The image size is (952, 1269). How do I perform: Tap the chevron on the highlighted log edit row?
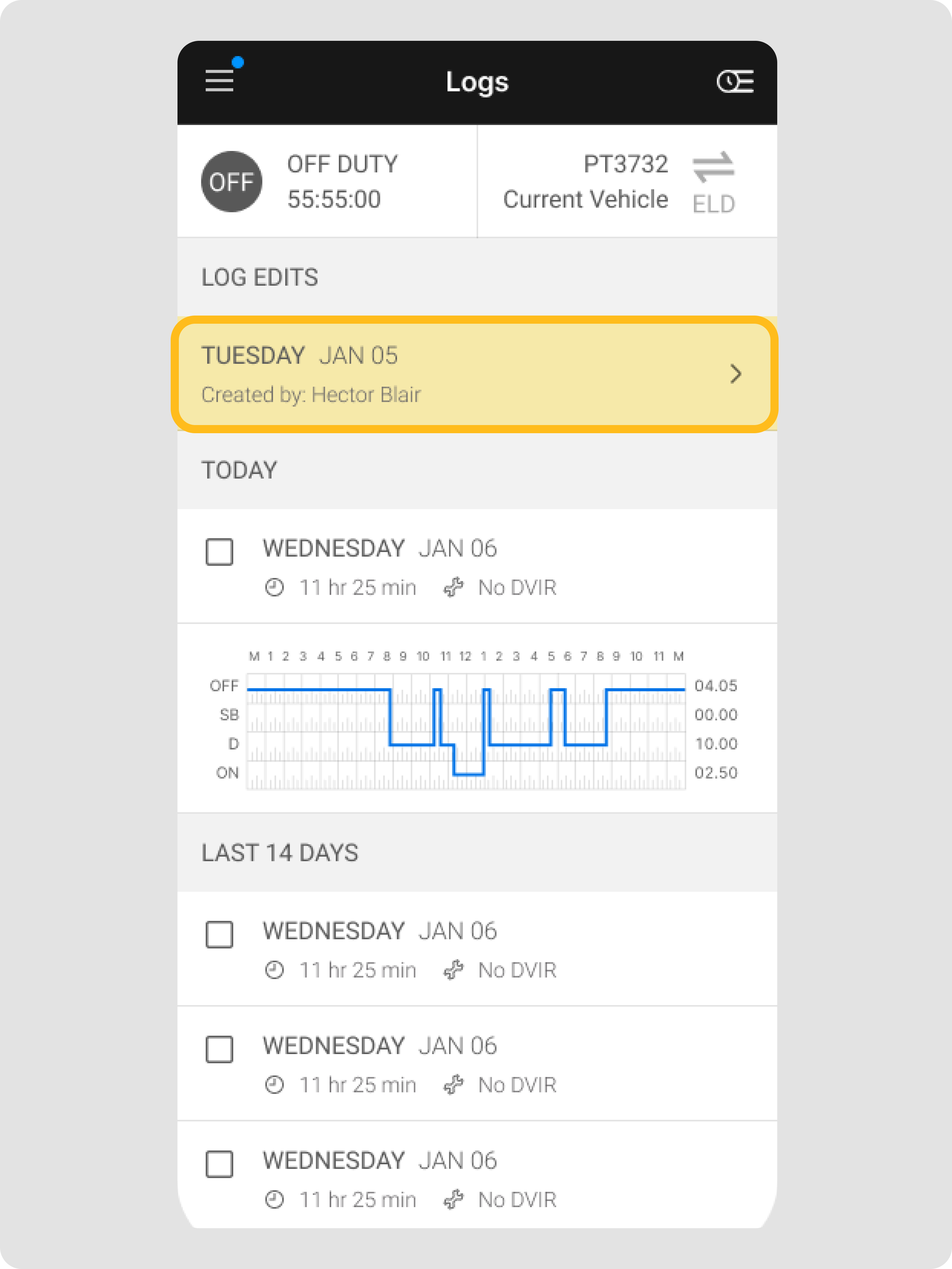click(736, 374)
